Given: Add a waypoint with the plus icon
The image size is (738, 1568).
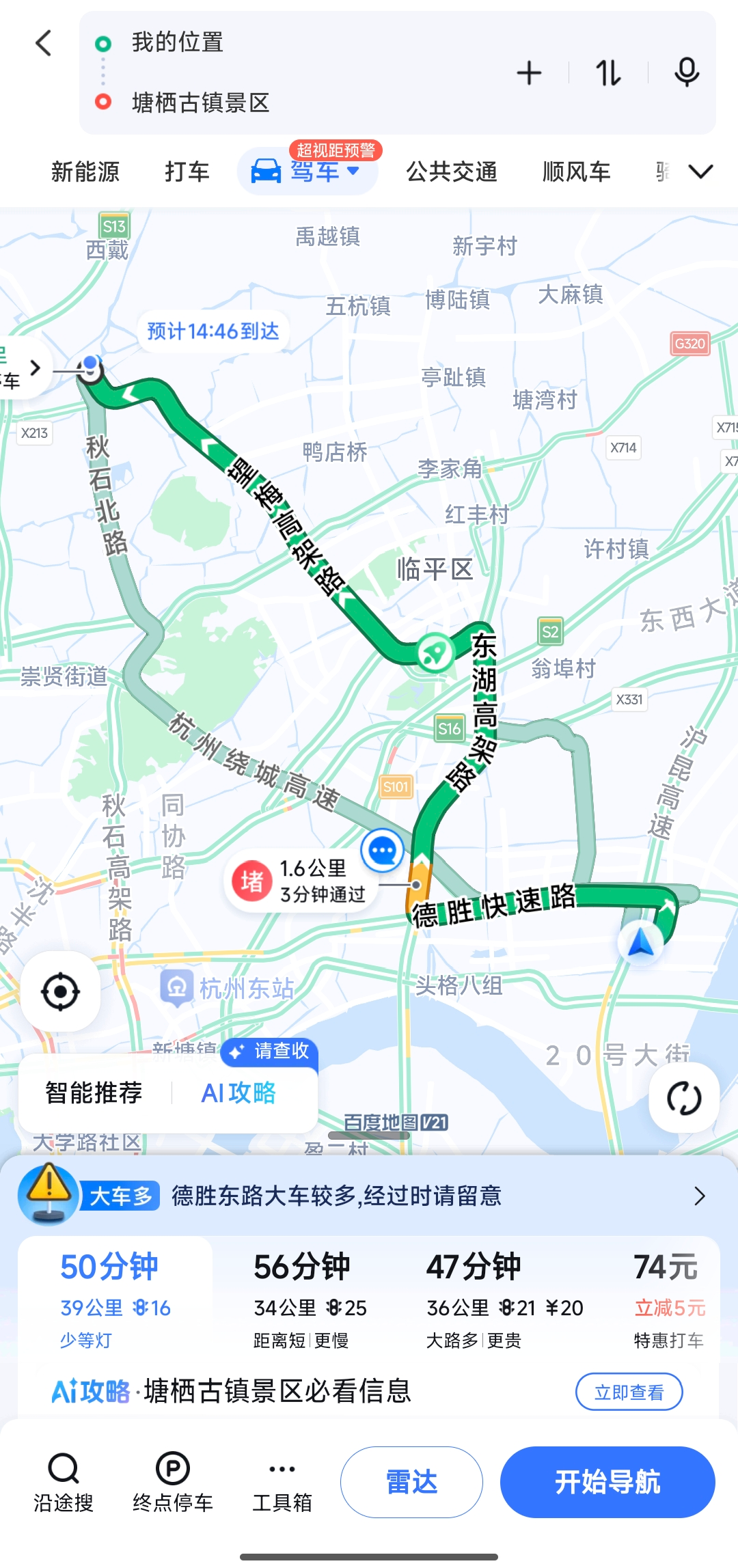Looking at the screenshot, I should [x=529, y=73].
